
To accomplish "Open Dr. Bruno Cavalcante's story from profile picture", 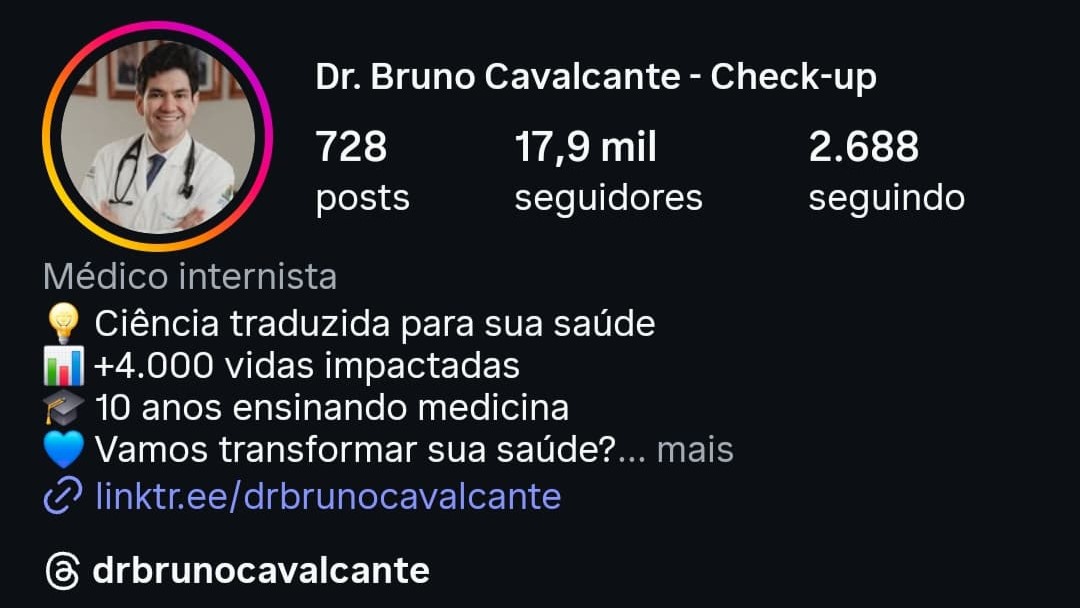I will tap(157, 136).
